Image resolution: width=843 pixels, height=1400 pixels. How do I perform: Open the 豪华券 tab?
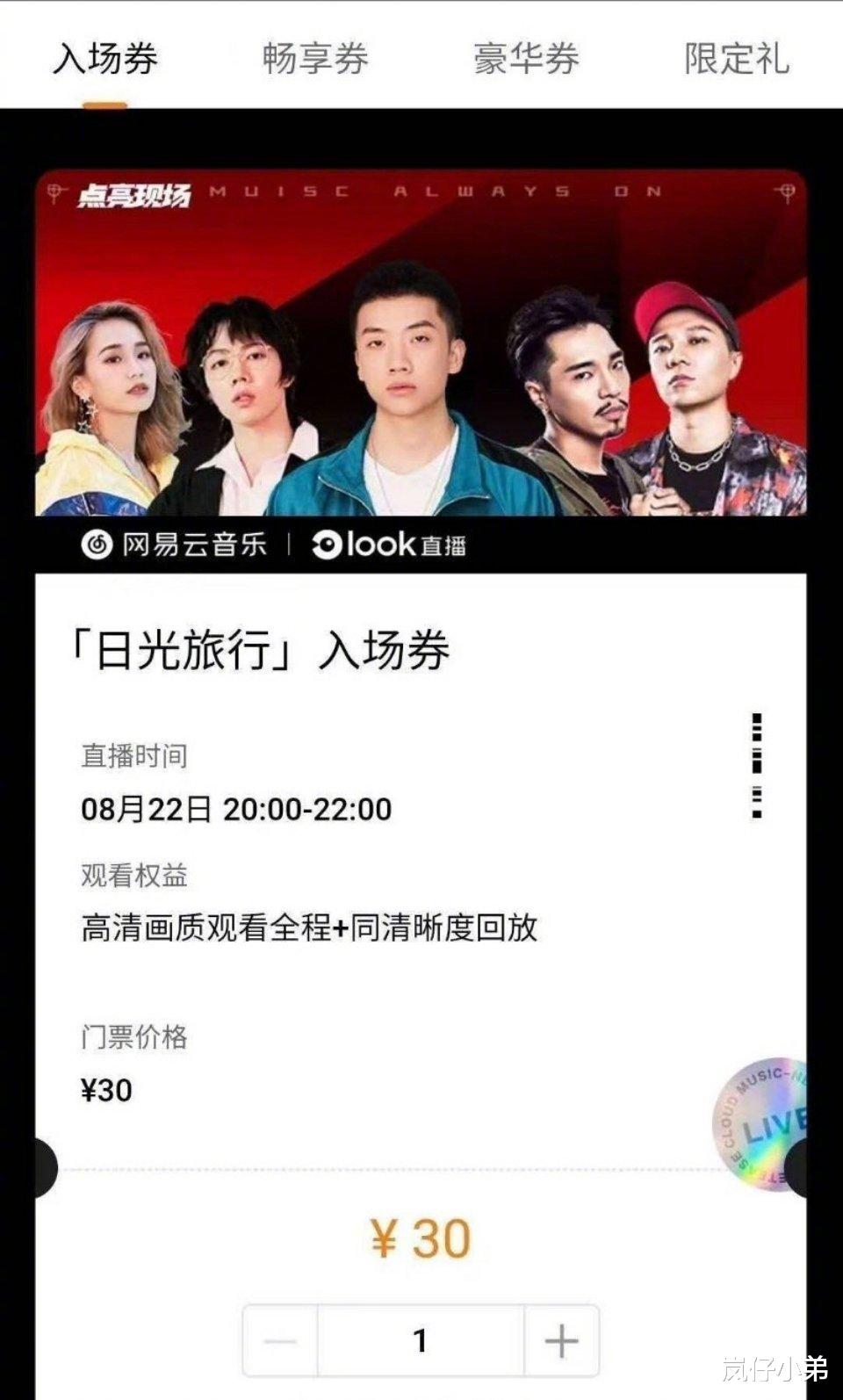coord(526,59)
